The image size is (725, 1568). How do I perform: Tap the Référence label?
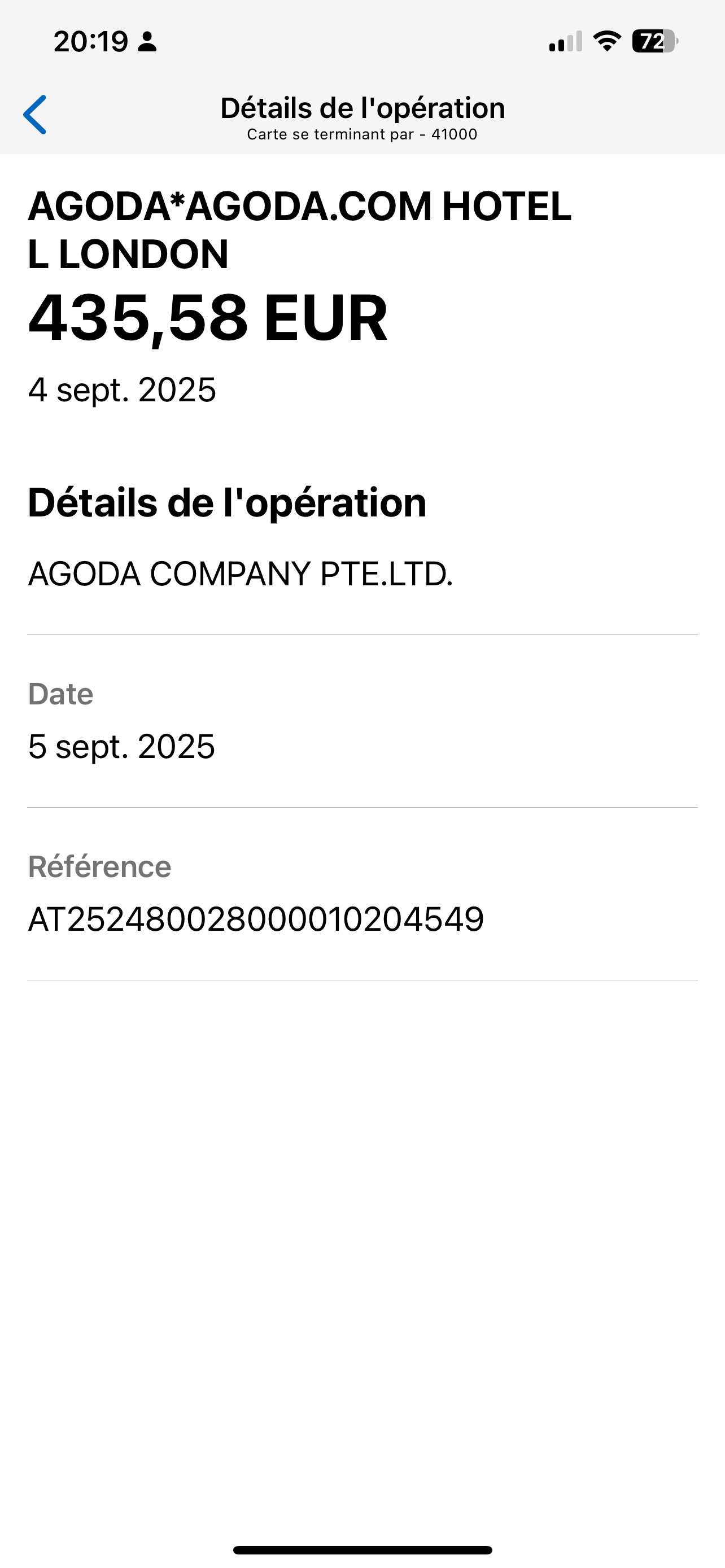point(101,868)
